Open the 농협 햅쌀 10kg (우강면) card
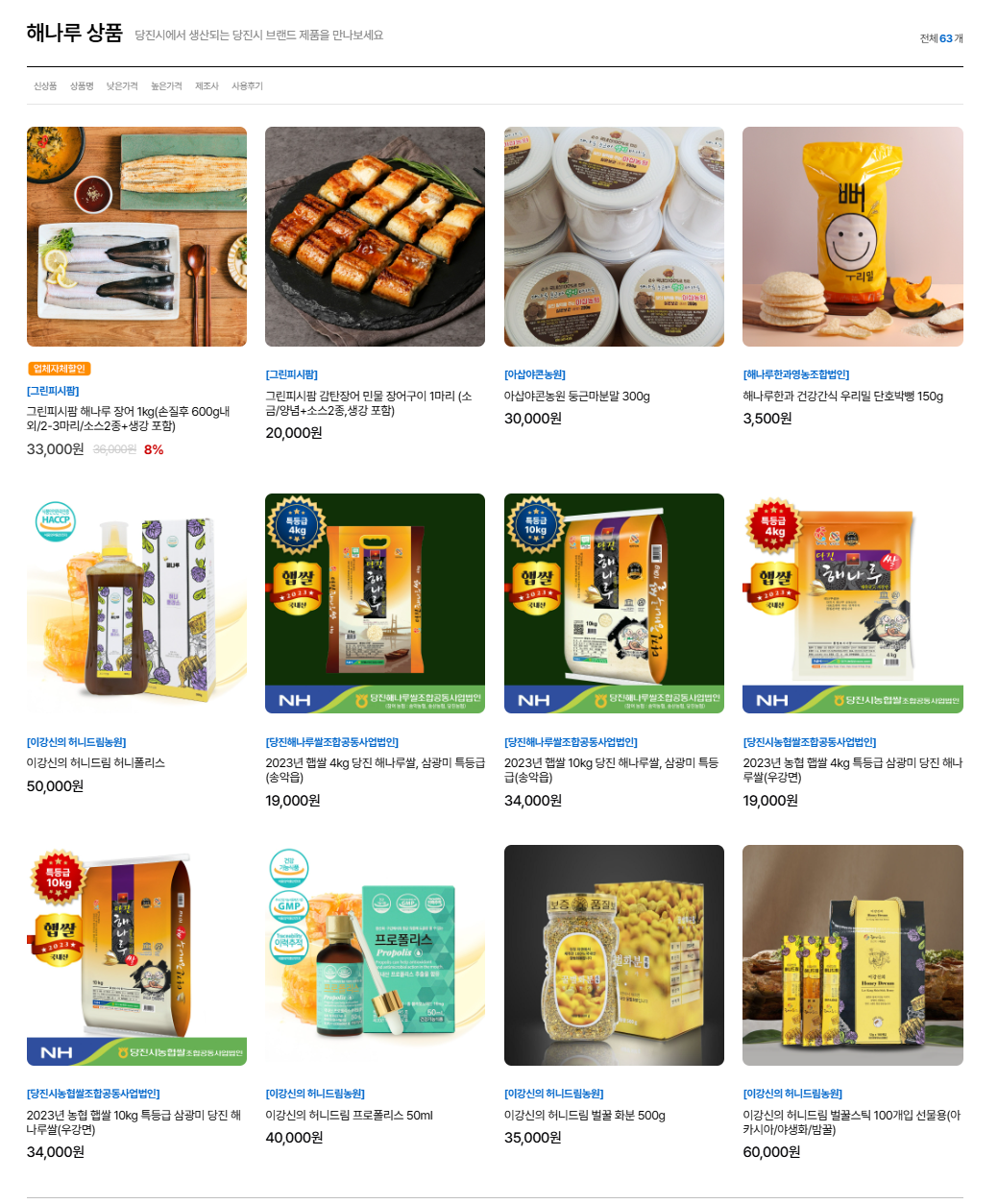Image resolution: width=998 pixels, height=1204 pixels. coord(136,955)
